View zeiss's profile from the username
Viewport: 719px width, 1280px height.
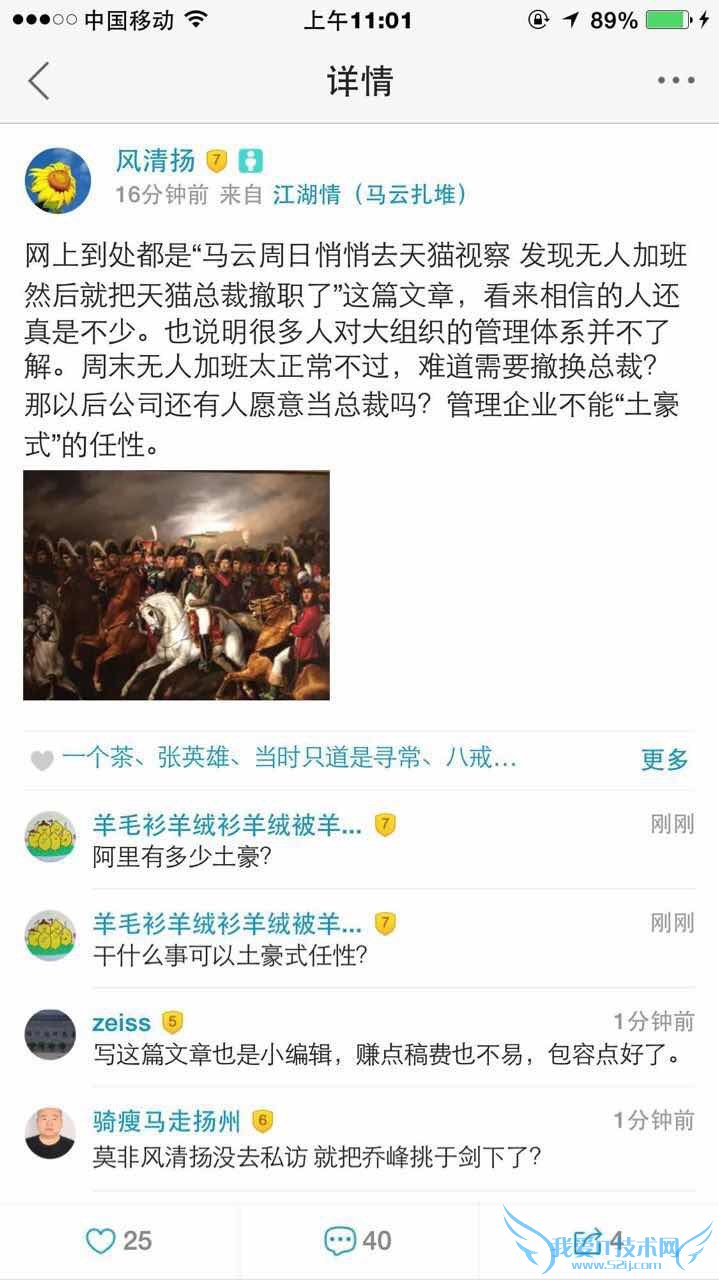(x=121, y=1022)
